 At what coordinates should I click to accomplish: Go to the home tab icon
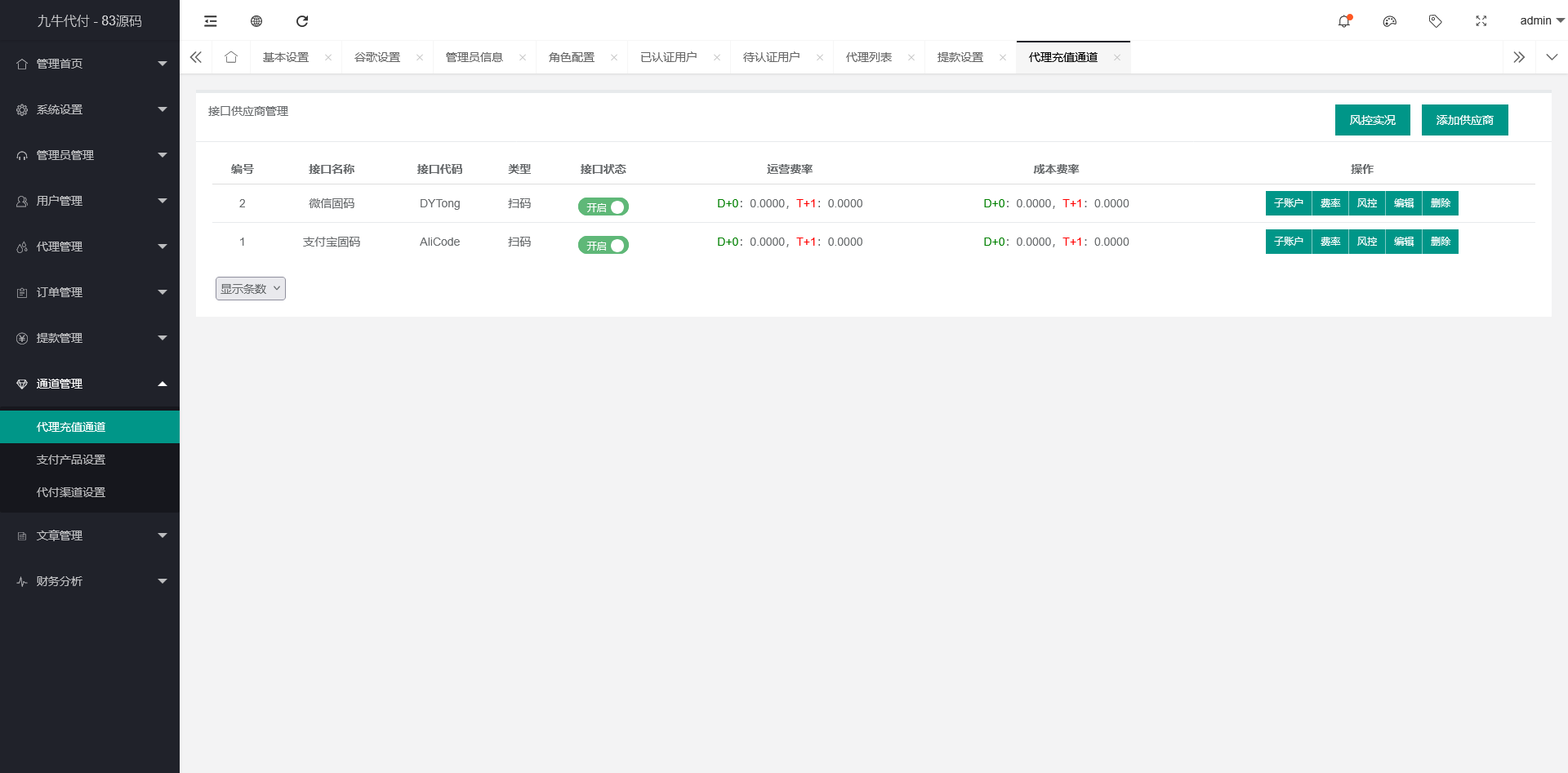[231, 57]
